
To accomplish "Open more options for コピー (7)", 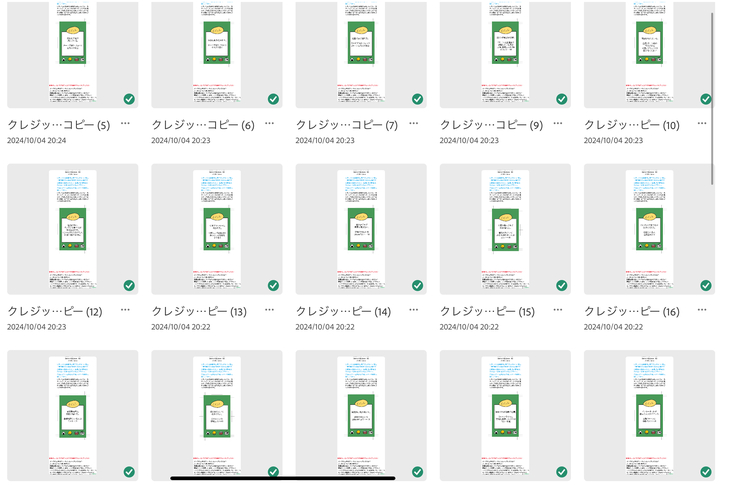I will (x=413, y=125).
